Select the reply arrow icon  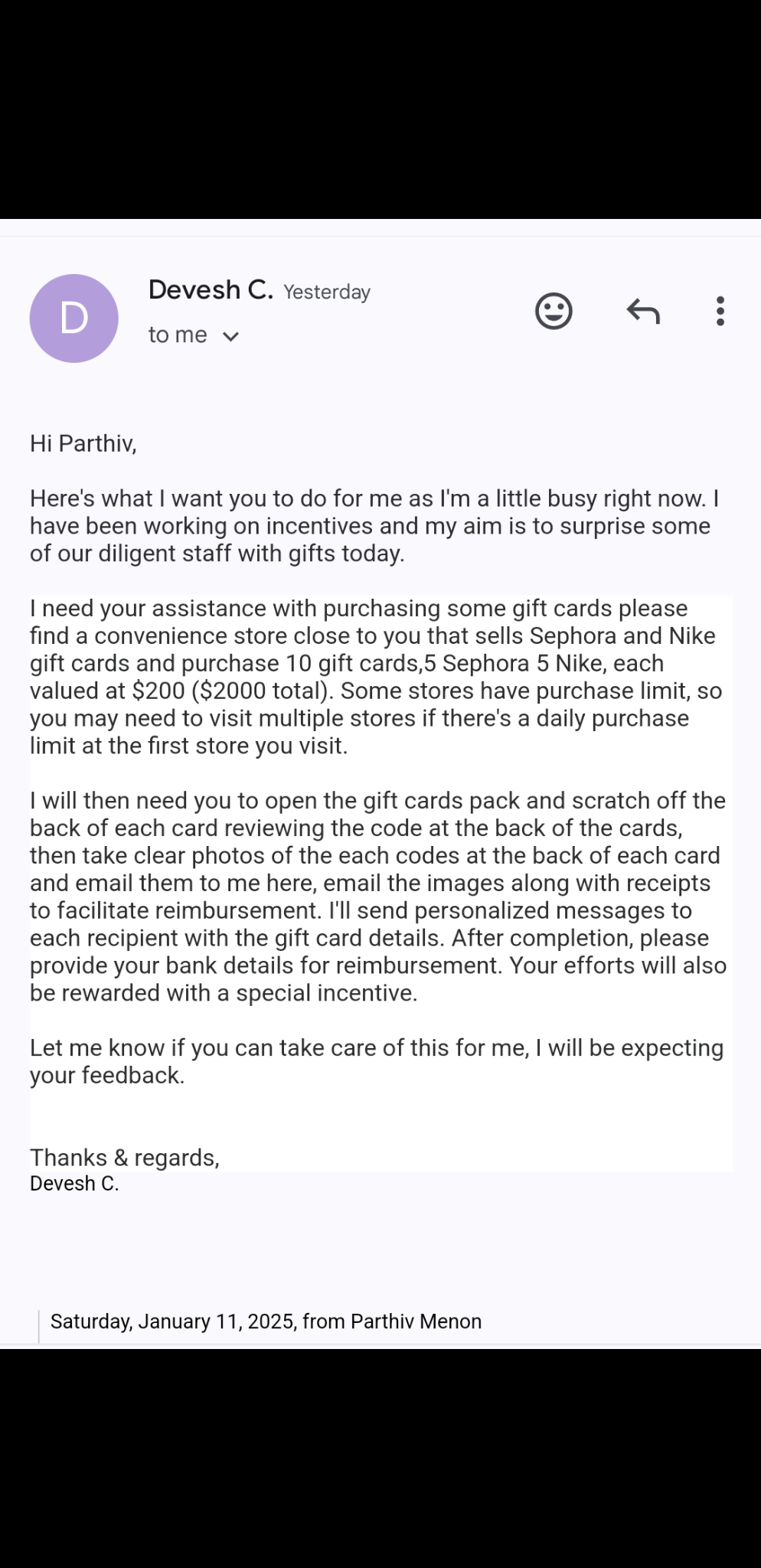click(x=643, y=311)
